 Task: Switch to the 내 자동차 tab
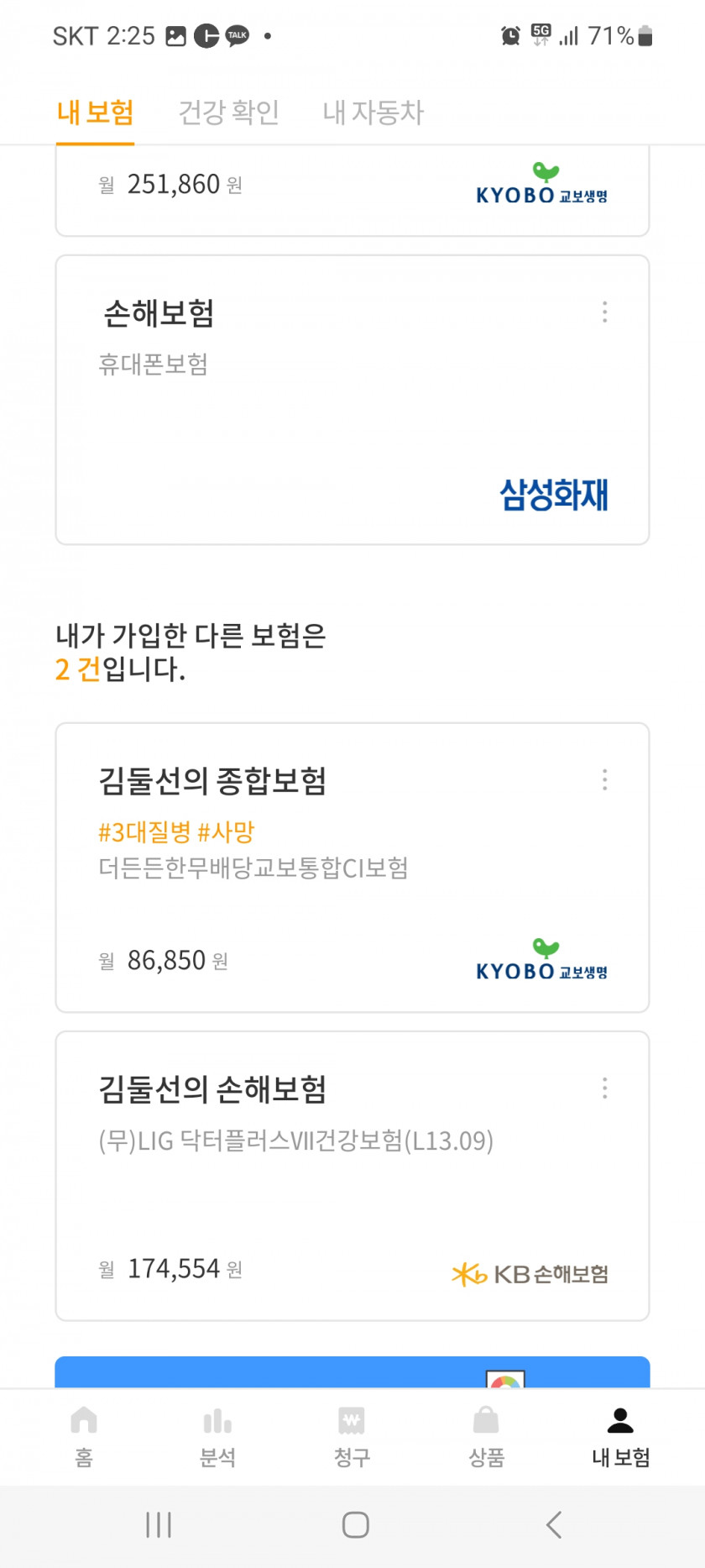click(x=373, y=112)
